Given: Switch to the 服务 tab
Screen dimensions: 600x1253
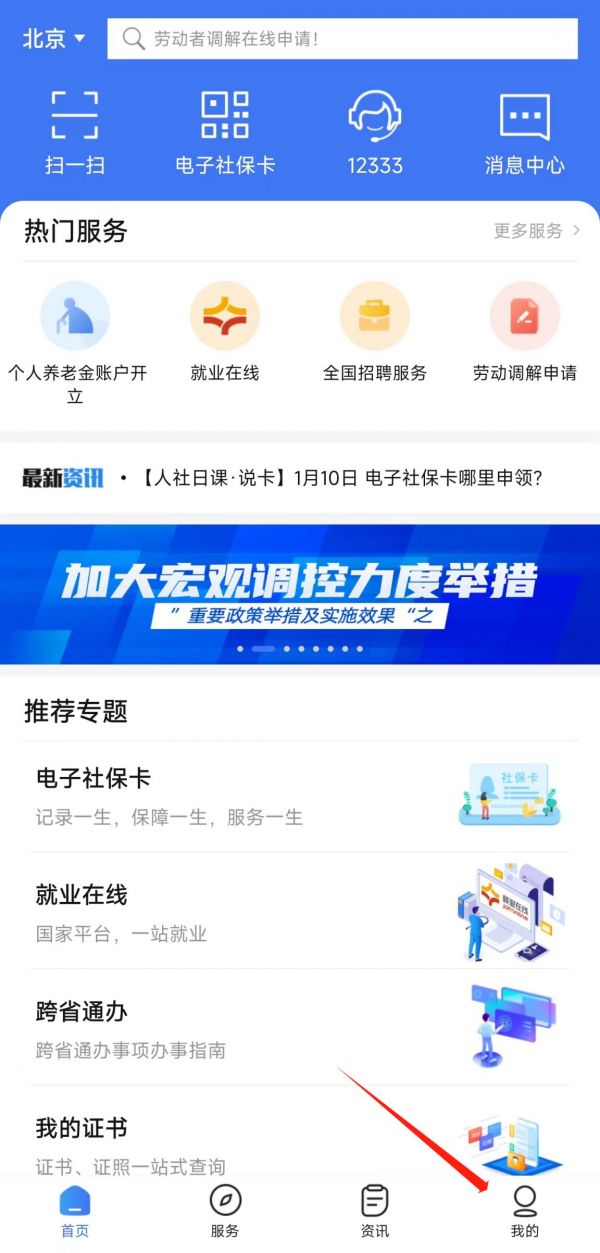Looking at the screenshot, I should [225, 1210].
